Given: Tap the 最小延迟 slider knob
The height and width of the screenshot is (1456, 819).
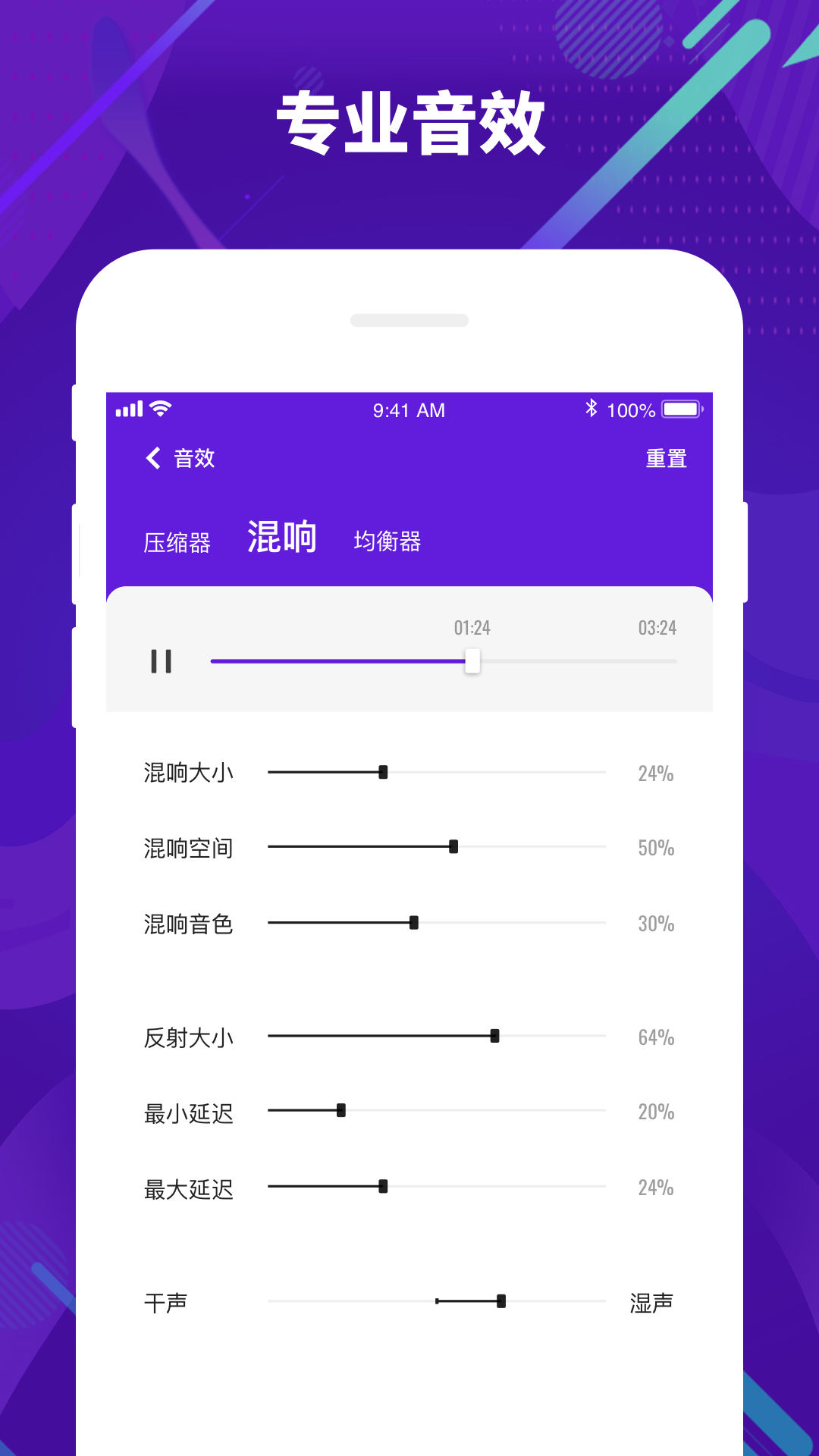Looking at the screenshot, I should pyautogui.click(x=341, y=1109).
